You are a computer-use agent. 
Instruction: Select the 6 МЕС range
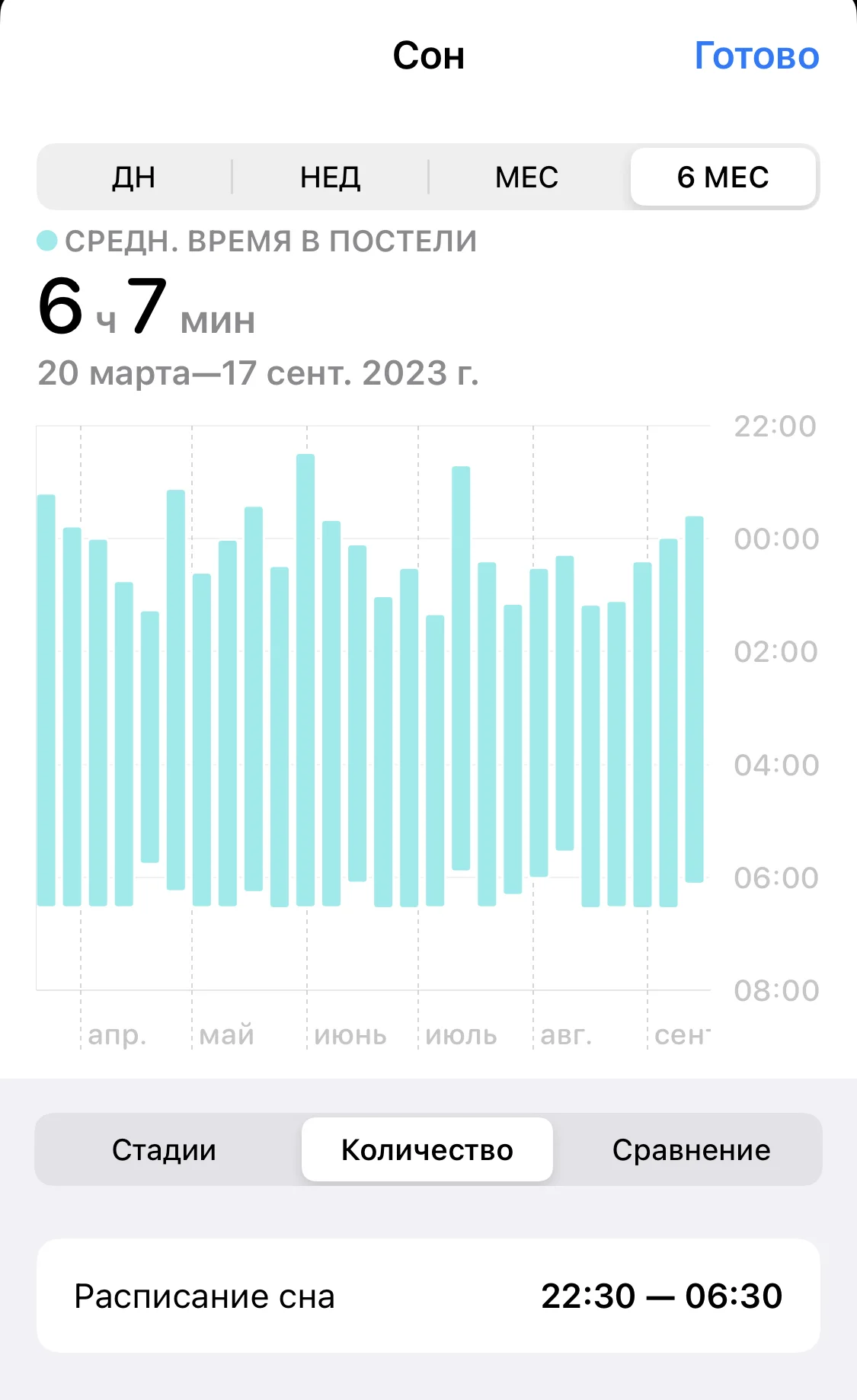(x=723, y=177)
